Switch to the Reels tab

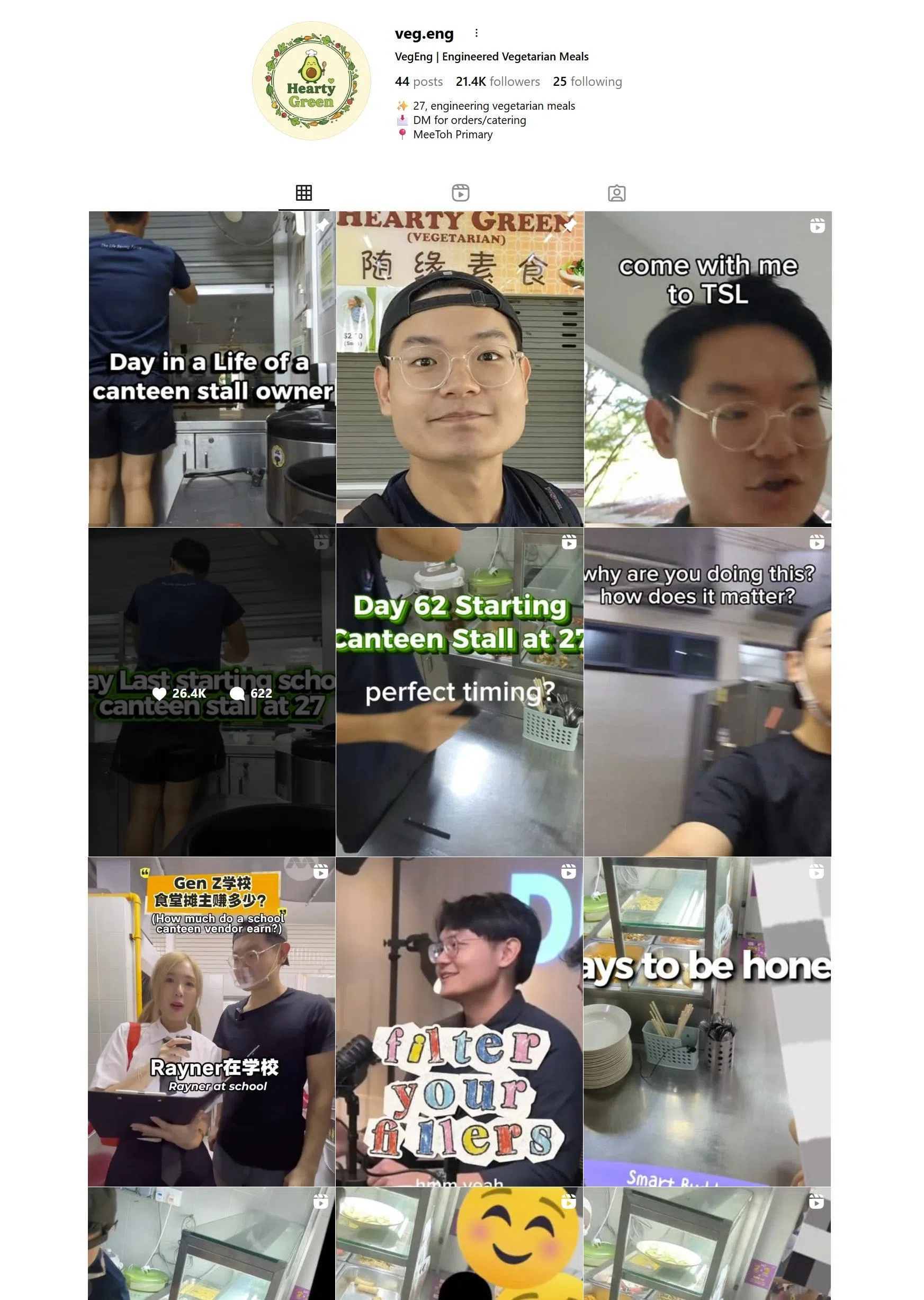[461, 193]
